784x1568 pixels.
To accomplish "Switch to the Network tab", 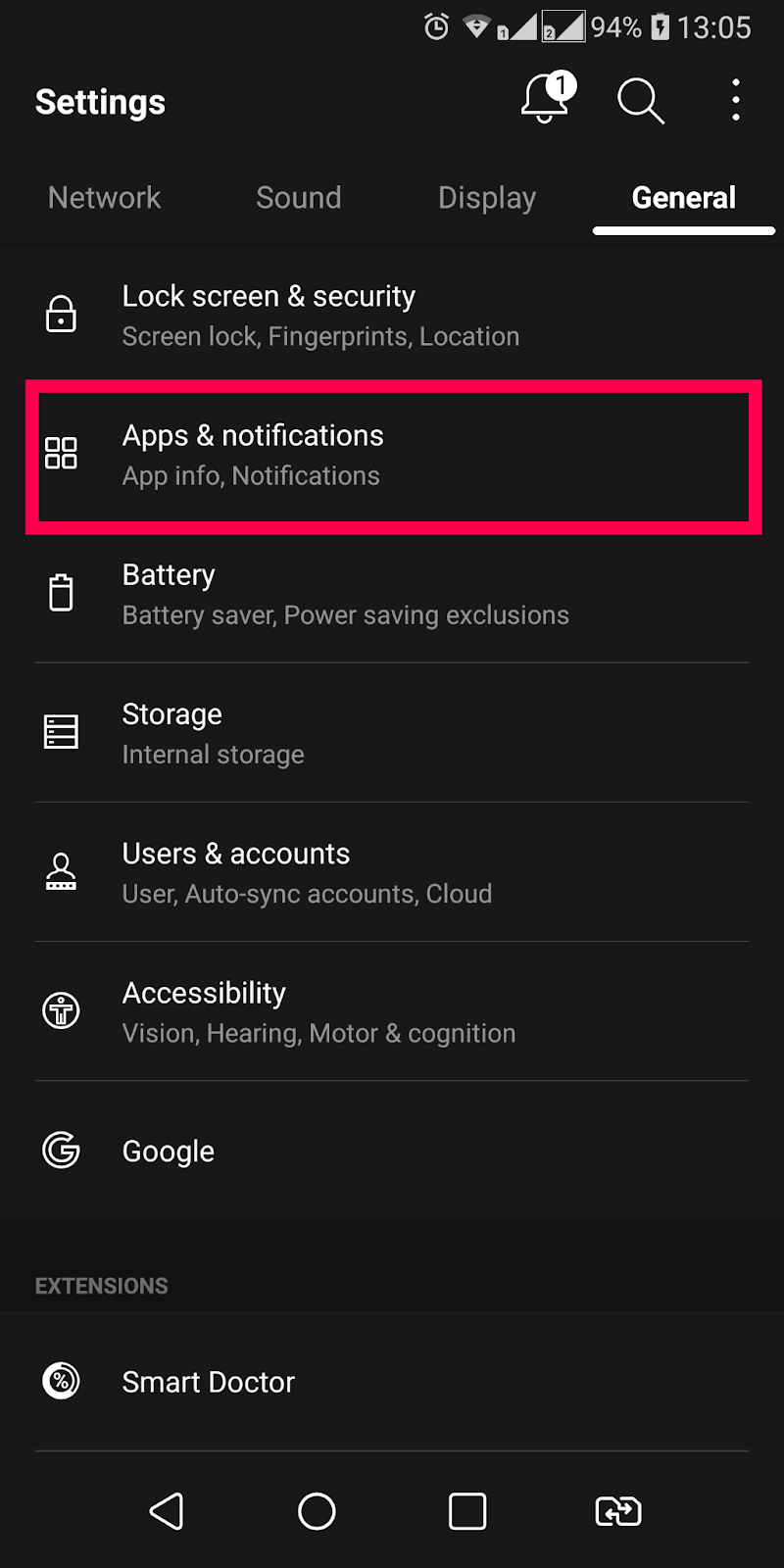I will coord(104,198).
